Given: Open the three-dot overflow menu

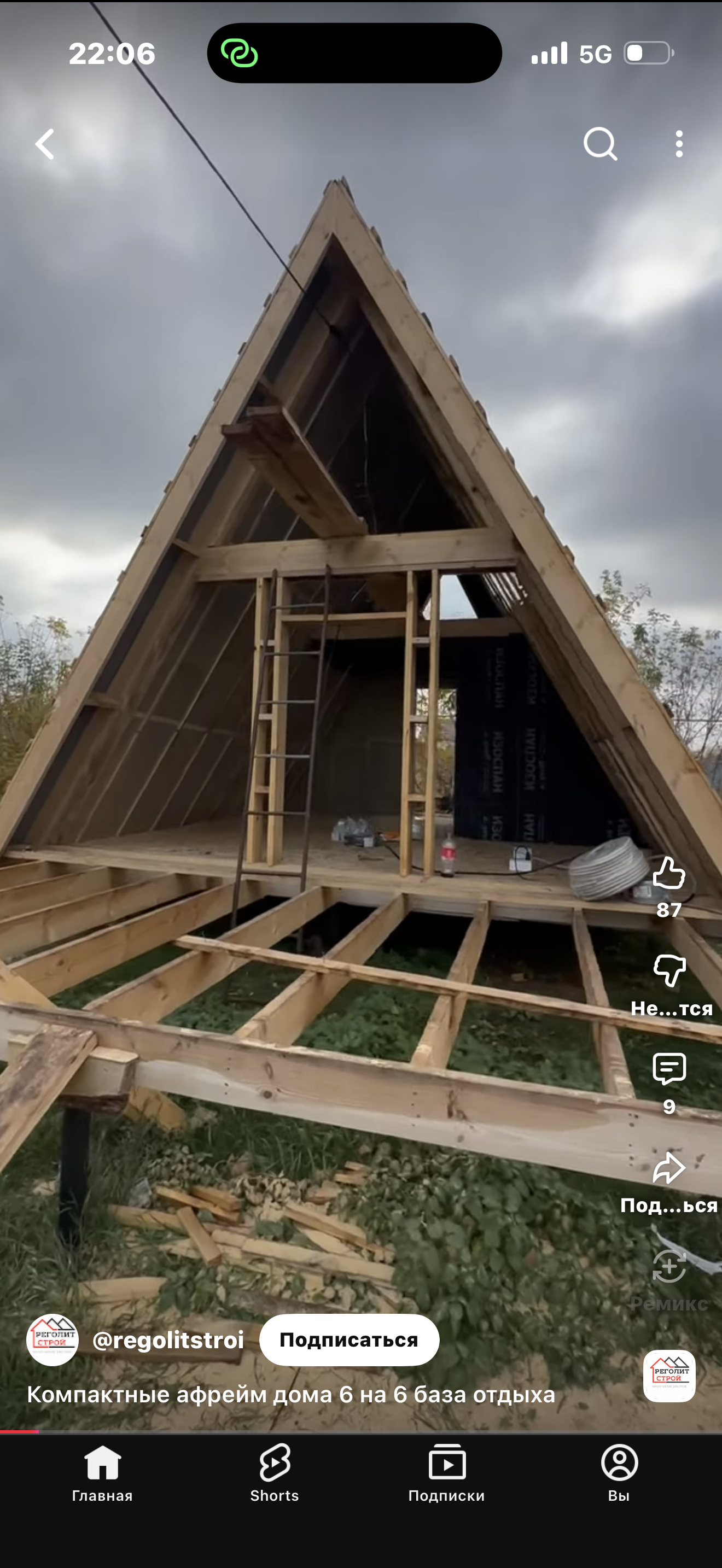Looking at the screenshot, I should [679, 144].
